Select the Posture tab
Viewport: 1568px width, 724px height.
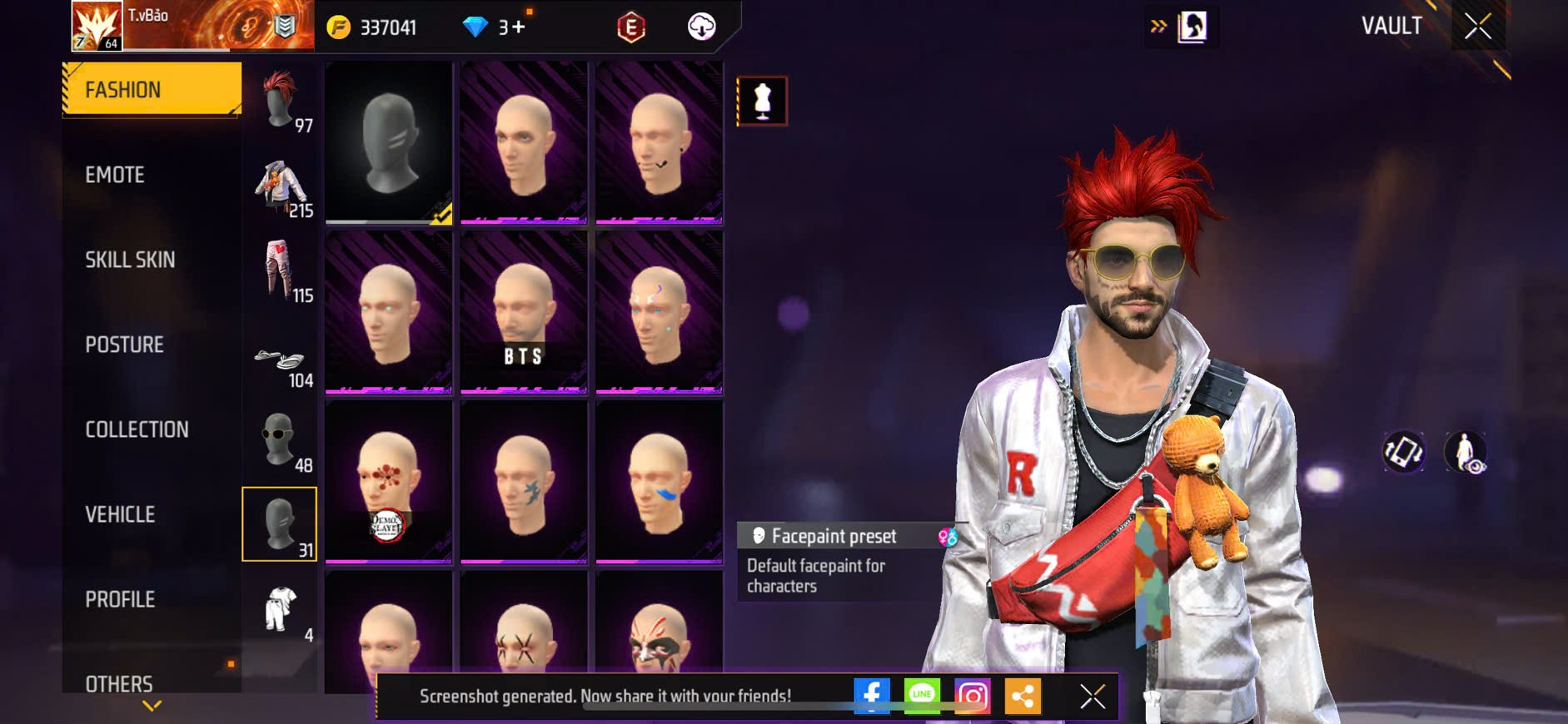pyautogui.click(x=124, y=345)
